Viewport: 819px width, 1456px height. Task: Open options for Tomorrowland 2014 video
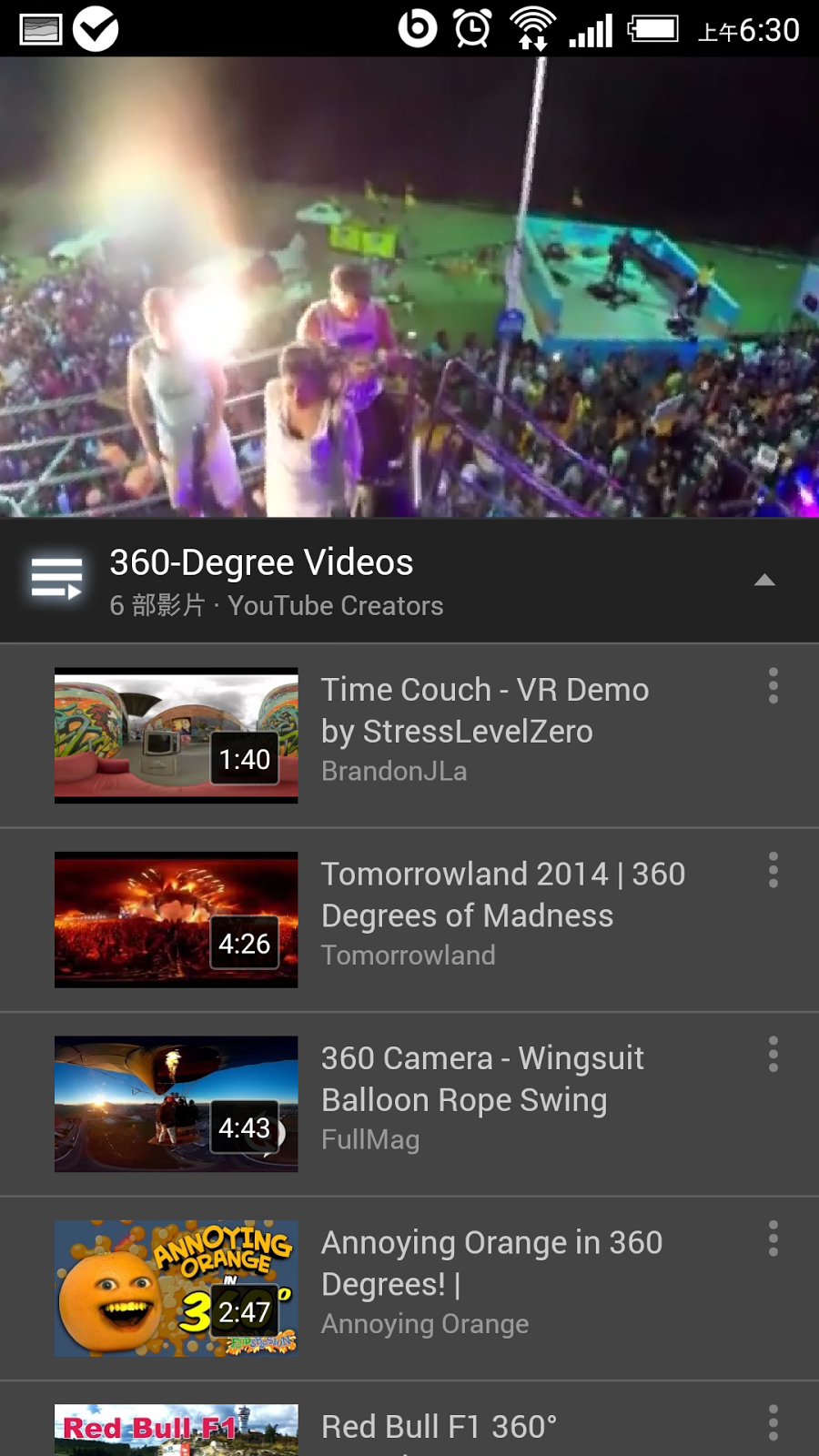(773, 871)
